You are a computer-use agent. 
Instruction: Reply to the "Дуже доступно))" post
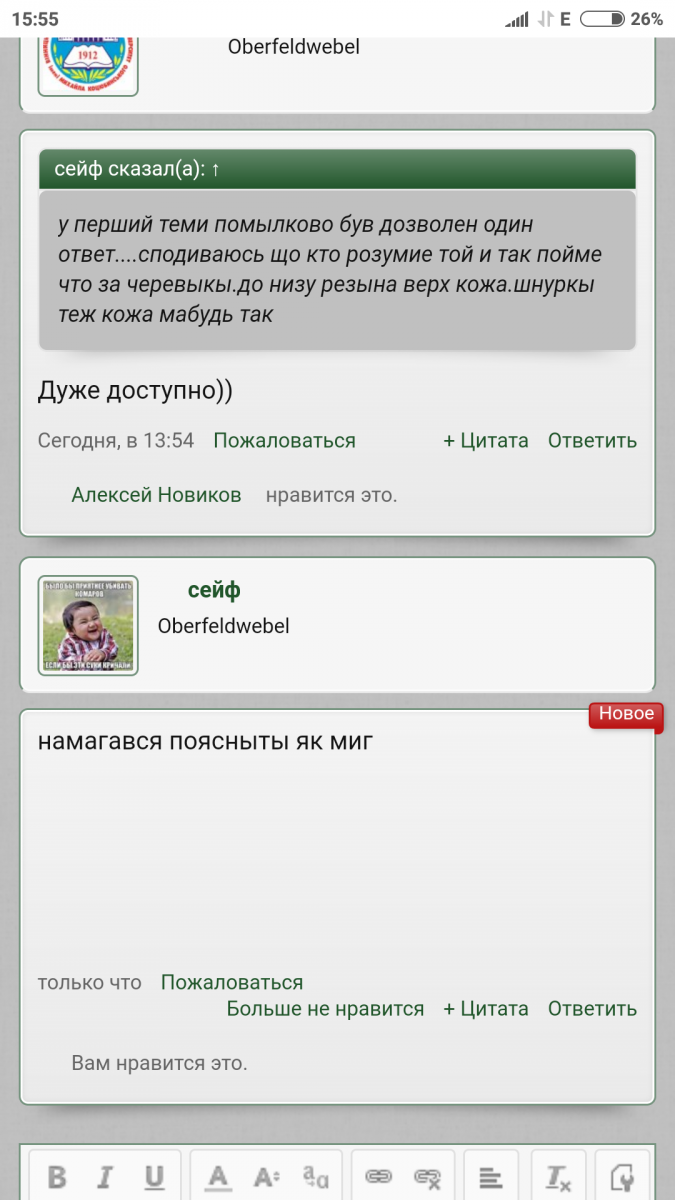(592, 440)
